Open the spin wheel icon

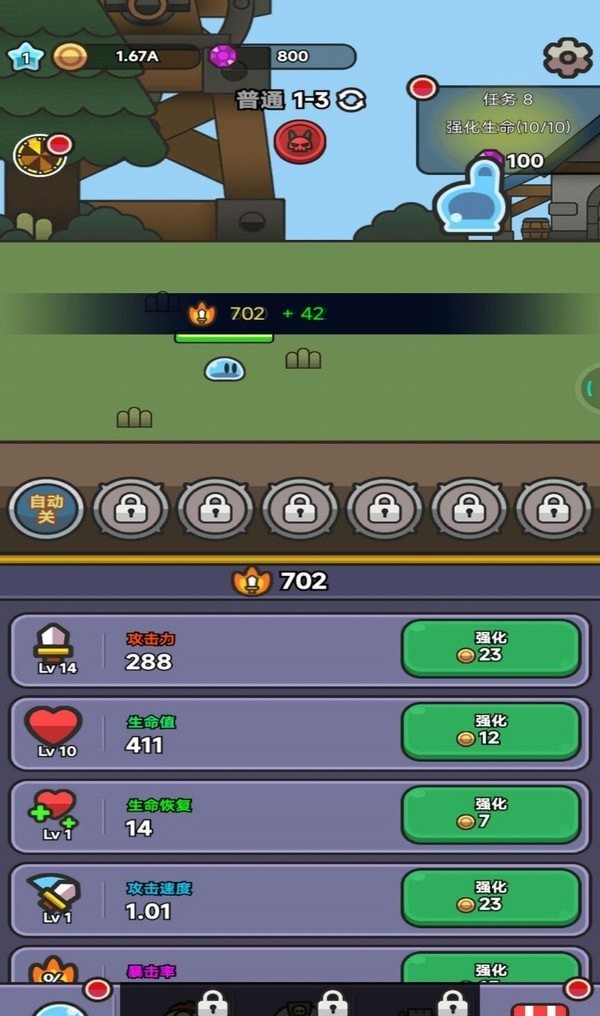pyautogui.click(x=39, y=155)
